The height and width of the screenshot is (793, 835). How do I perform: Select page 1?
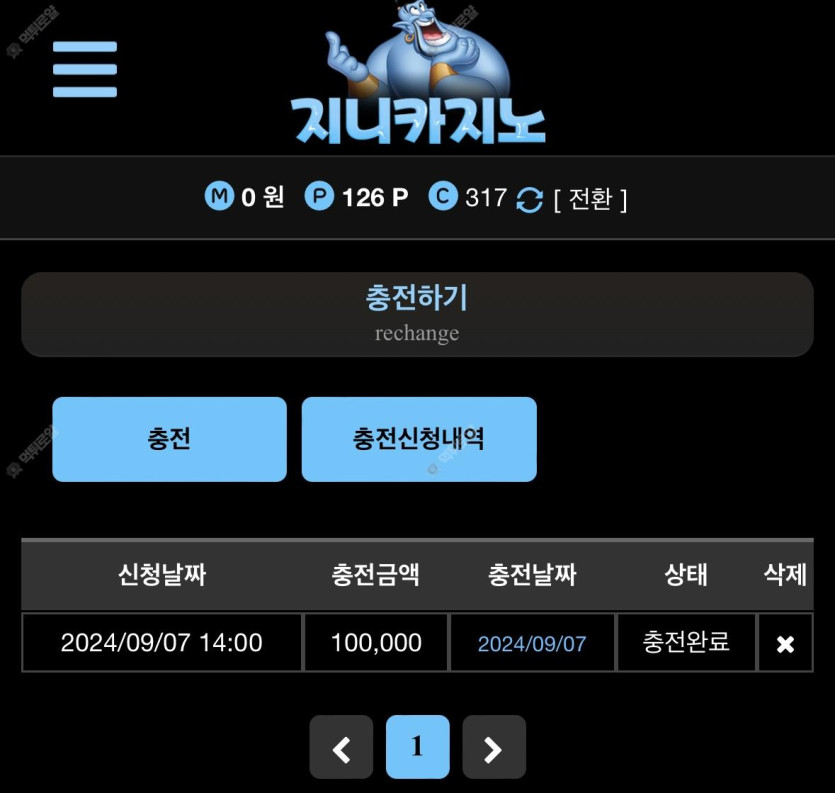(417, 747)
